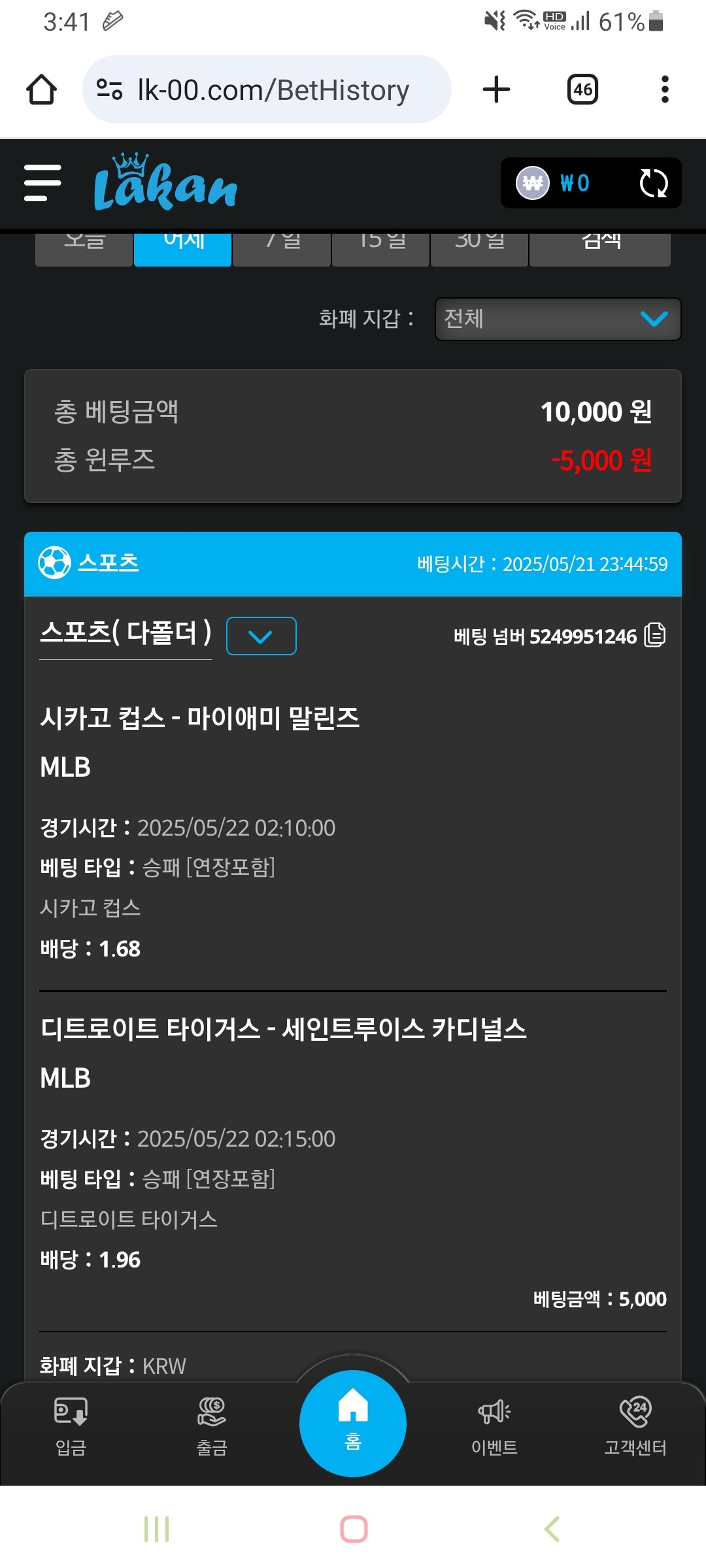Open a new browser tab

tap(496, 90)
